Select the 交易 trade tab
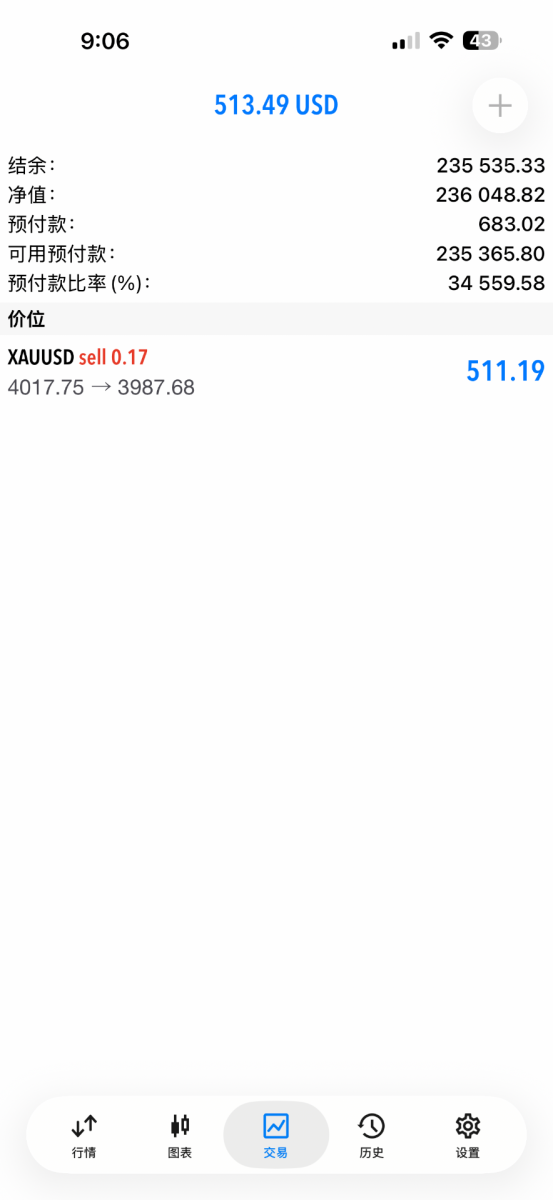The image size is (553, 1200). point(276,1136)
